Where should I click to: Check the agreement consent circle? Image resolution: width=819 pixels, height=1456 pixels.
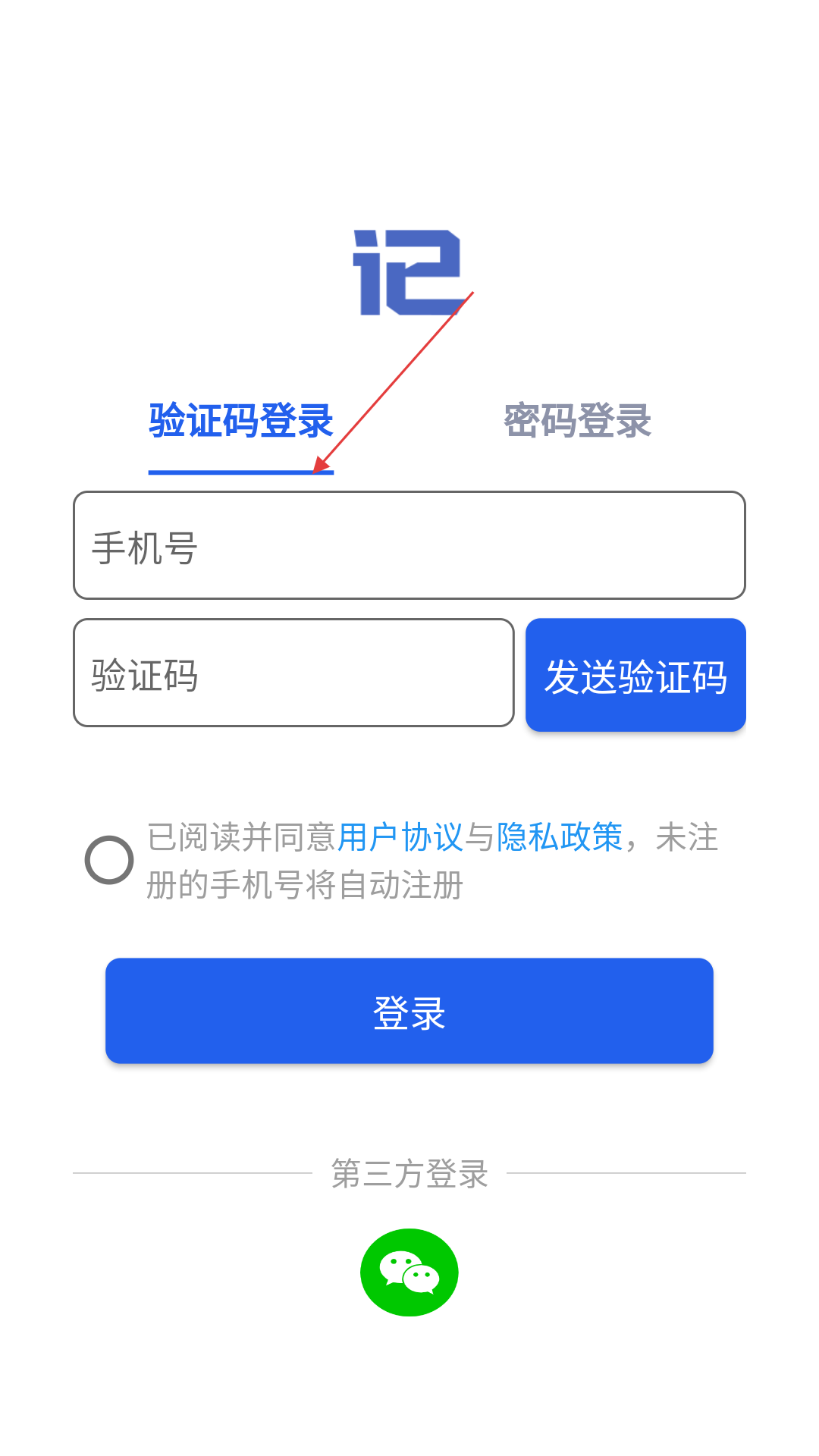109,860
